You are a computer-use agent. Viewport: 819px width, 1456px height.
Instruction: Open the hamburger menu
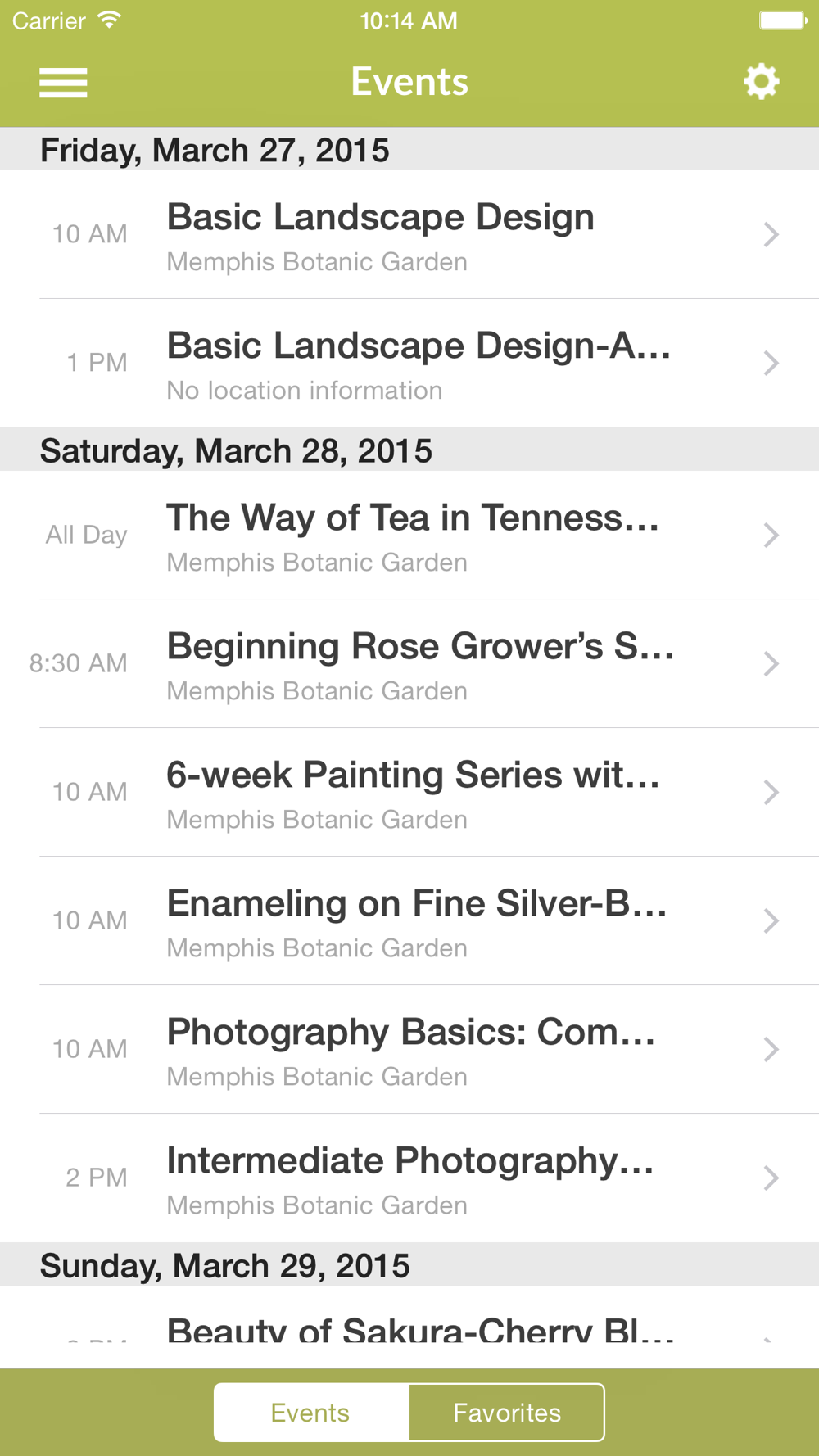63,83
